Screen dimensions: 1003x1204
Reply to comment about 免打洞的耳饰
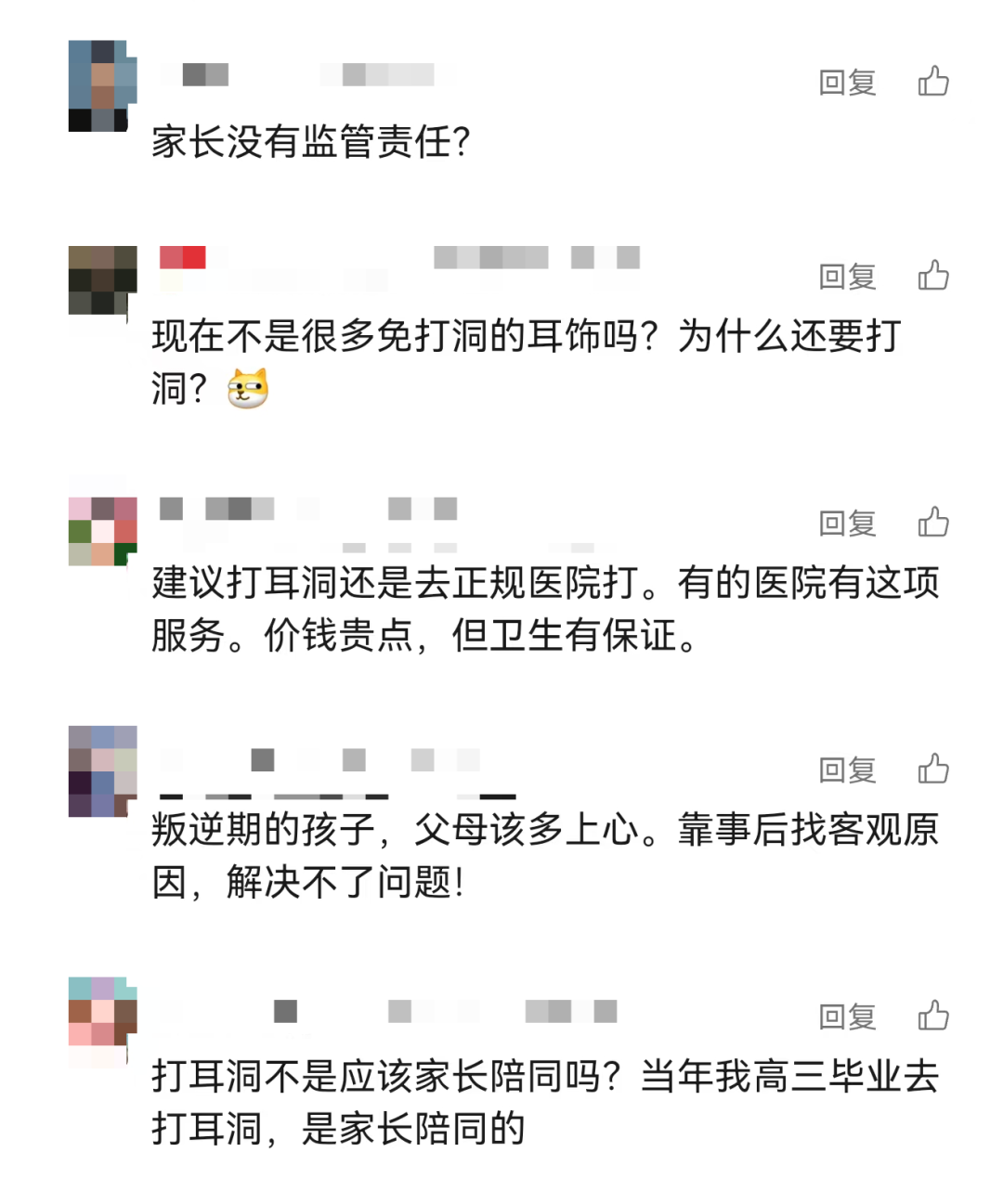(847, 276)
